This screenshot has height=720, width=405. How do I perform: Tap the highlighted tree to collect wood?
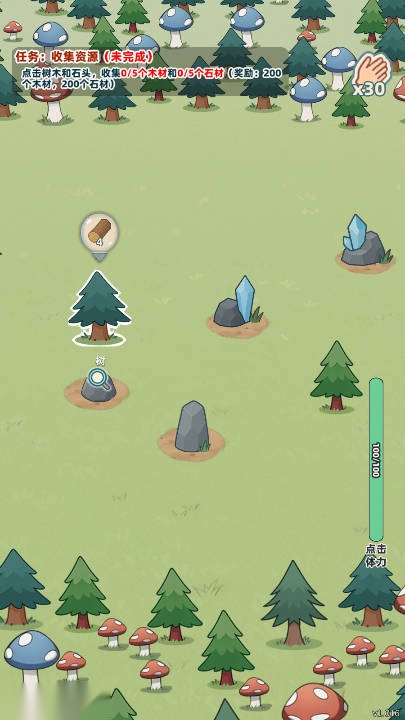coord(99,307)
